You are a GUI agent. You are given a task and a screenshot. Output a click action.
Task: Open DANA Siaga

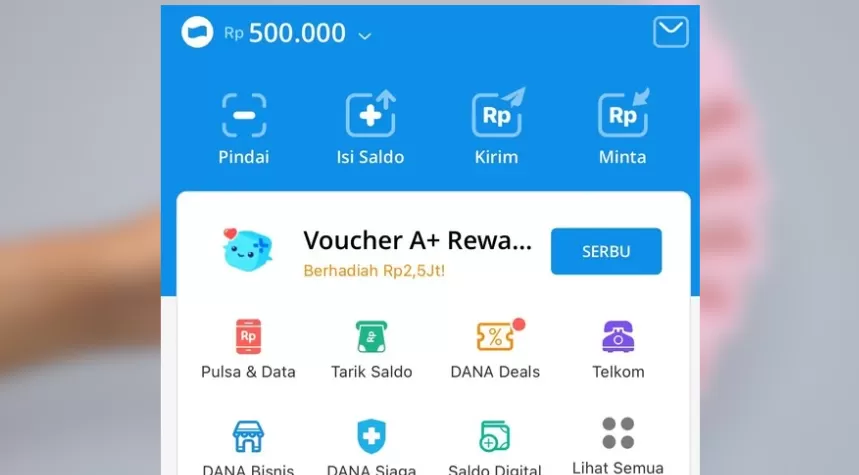click(x=371, y=446)
